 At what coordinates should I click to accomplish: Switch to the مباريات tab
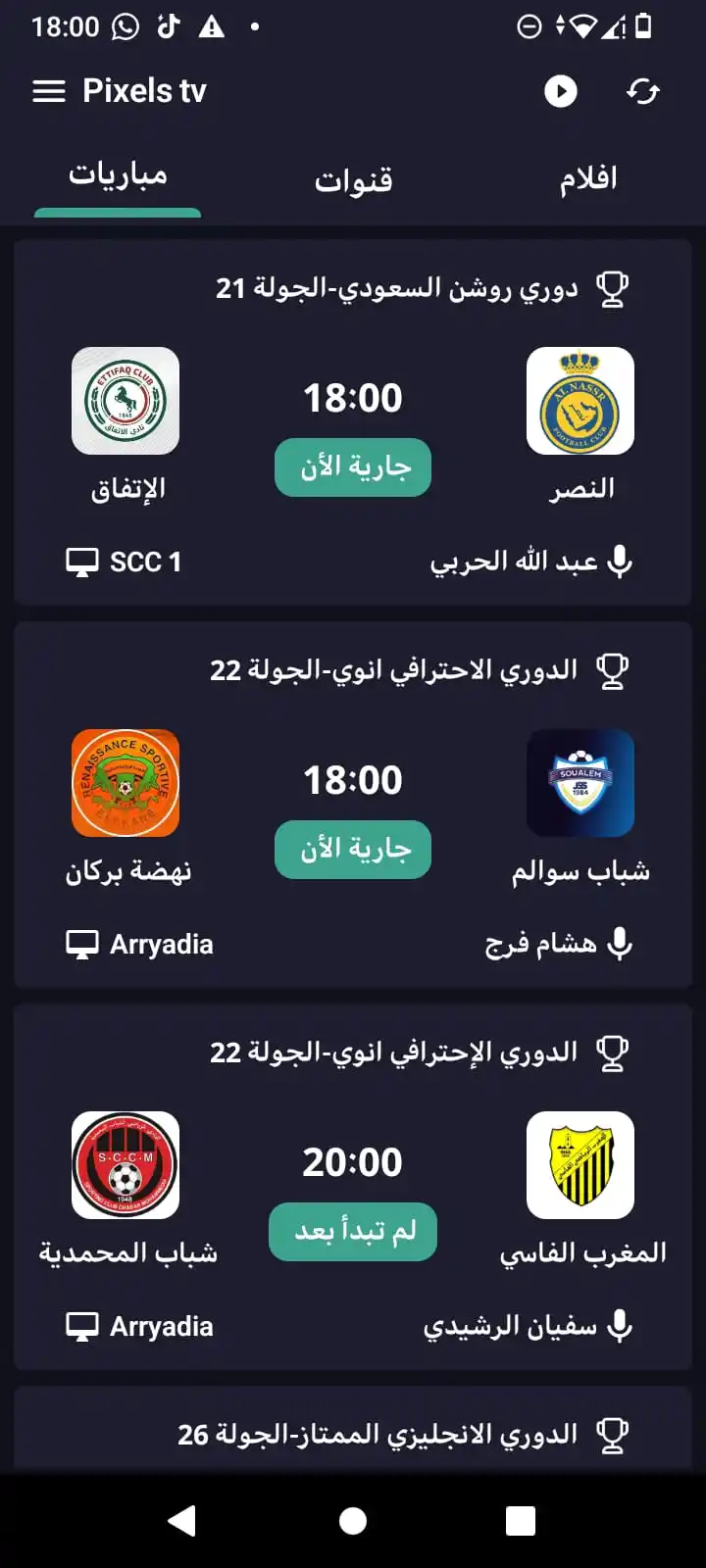pos(118,177)
